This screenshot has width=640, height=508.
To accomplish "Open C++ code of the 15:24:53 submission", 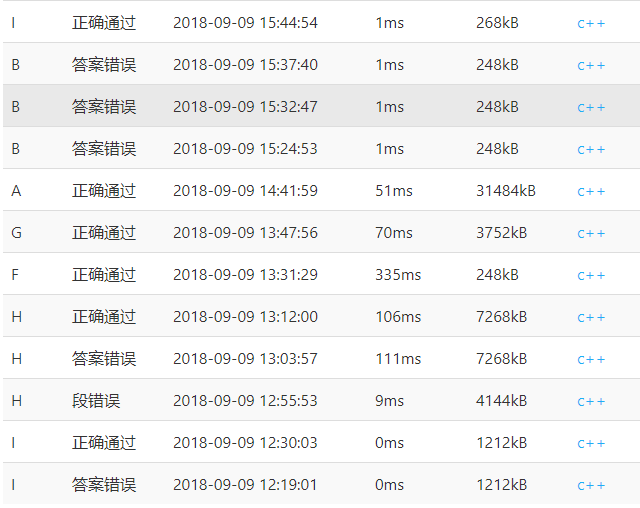I will pos(591,149).
